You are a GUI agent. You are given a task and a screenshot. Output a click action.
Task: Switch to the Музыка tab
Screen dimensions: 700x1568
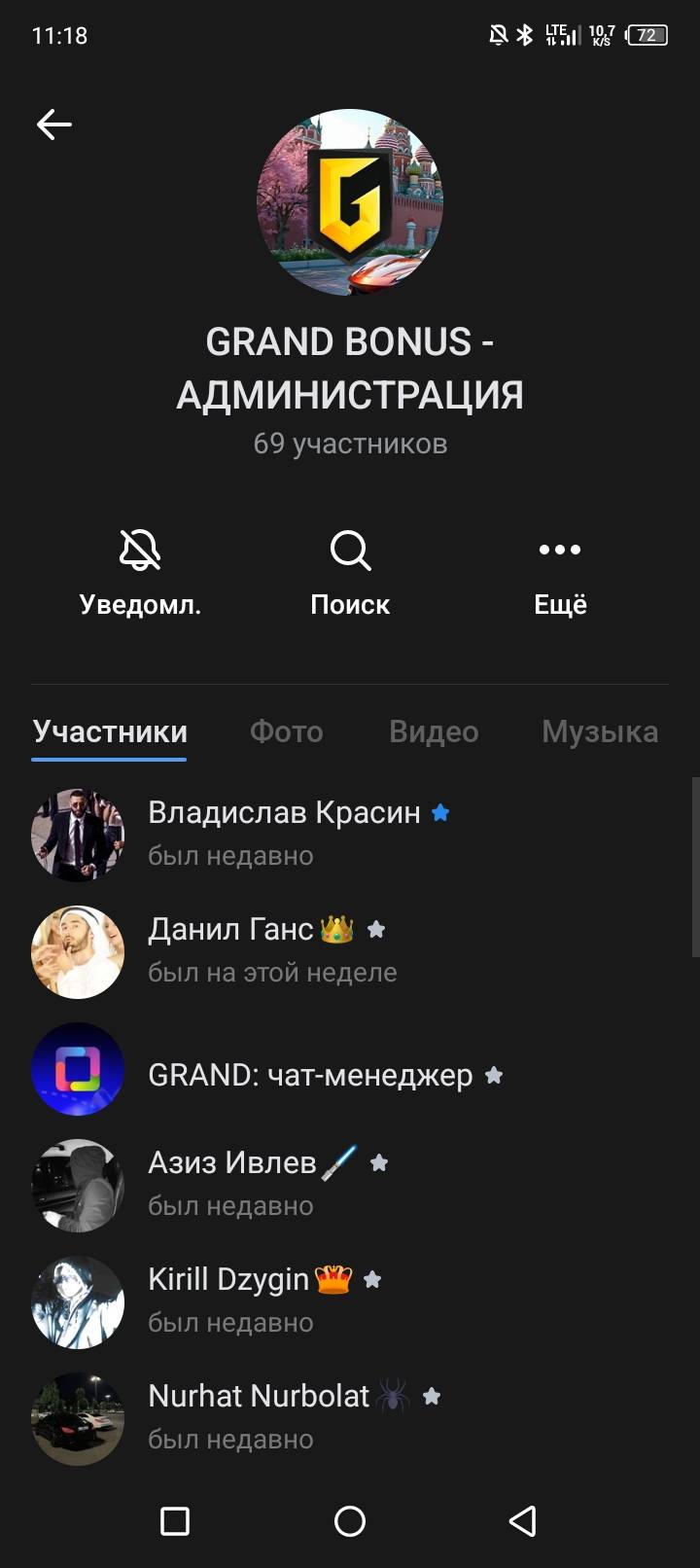pos(600,731)
